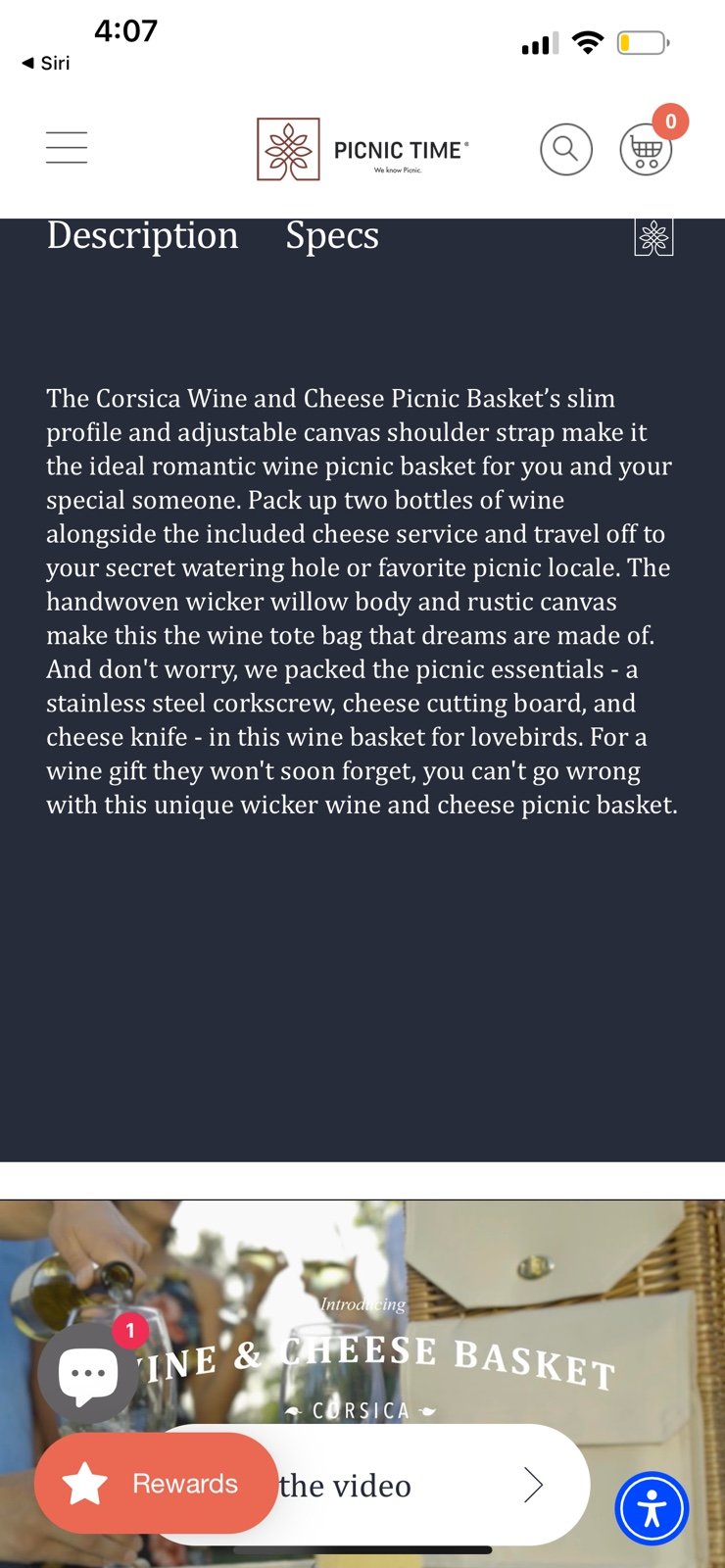Open accessibility options

(x=652, y=1508)
